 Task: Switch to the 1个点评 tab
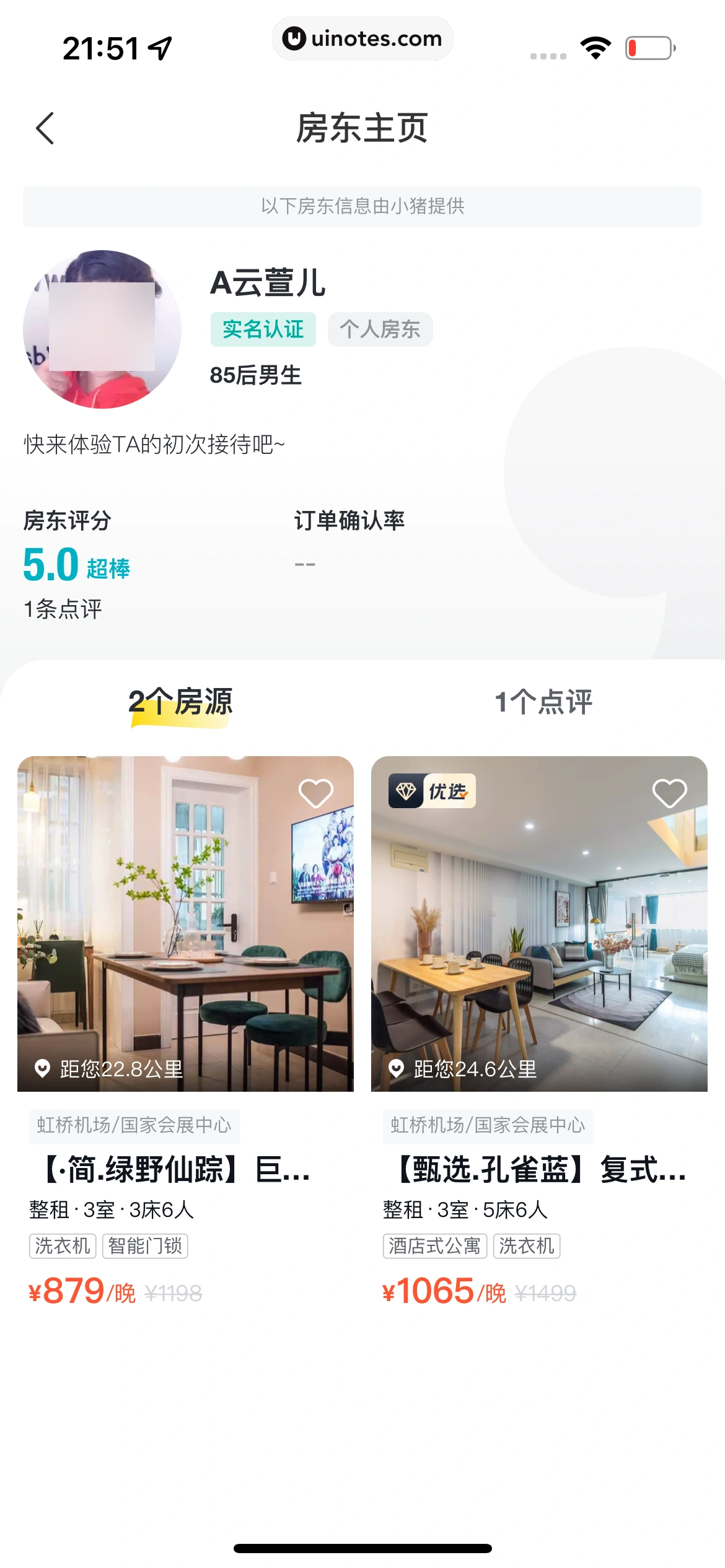point(543,702)
